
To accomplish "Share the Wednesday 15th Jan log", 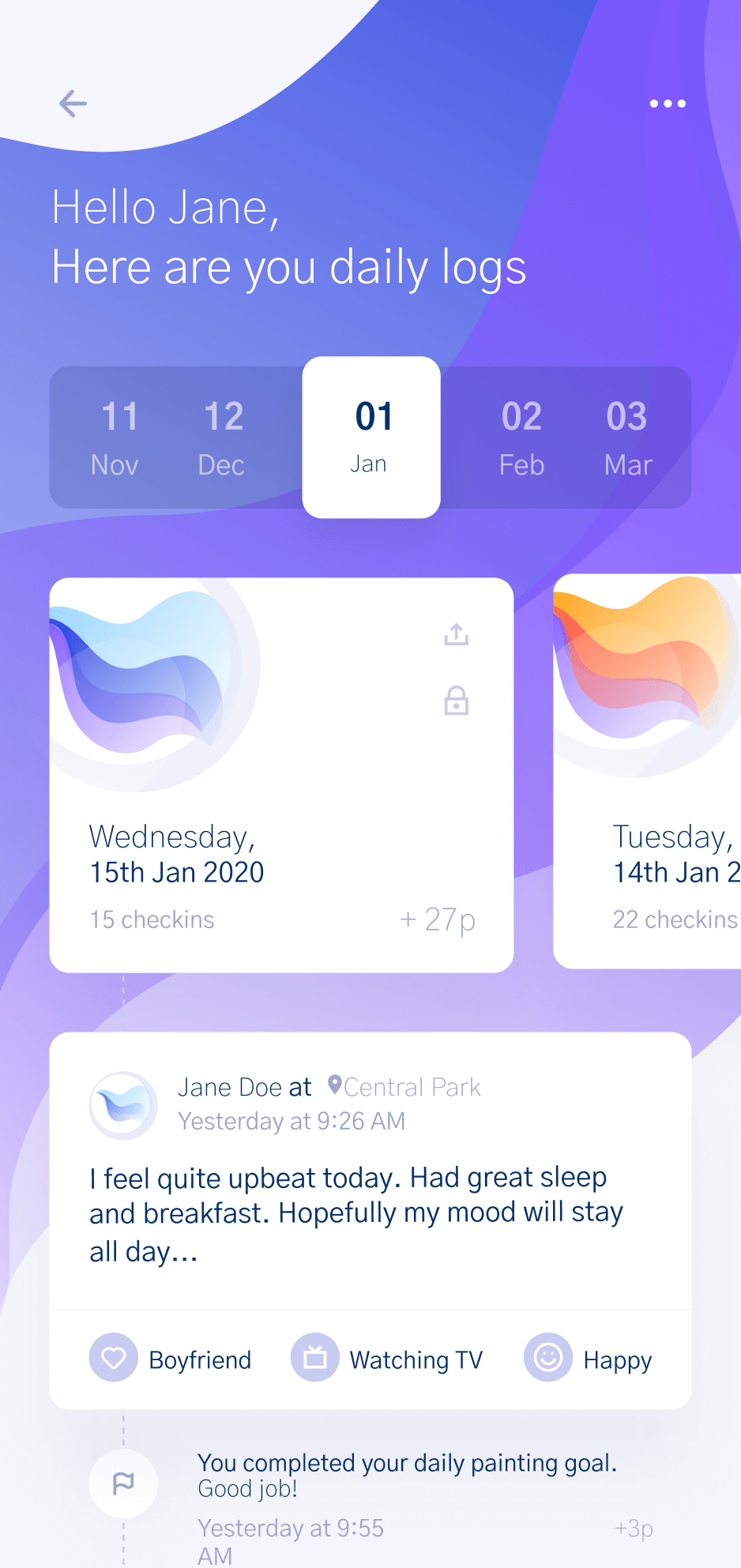I will coord(456,634).
